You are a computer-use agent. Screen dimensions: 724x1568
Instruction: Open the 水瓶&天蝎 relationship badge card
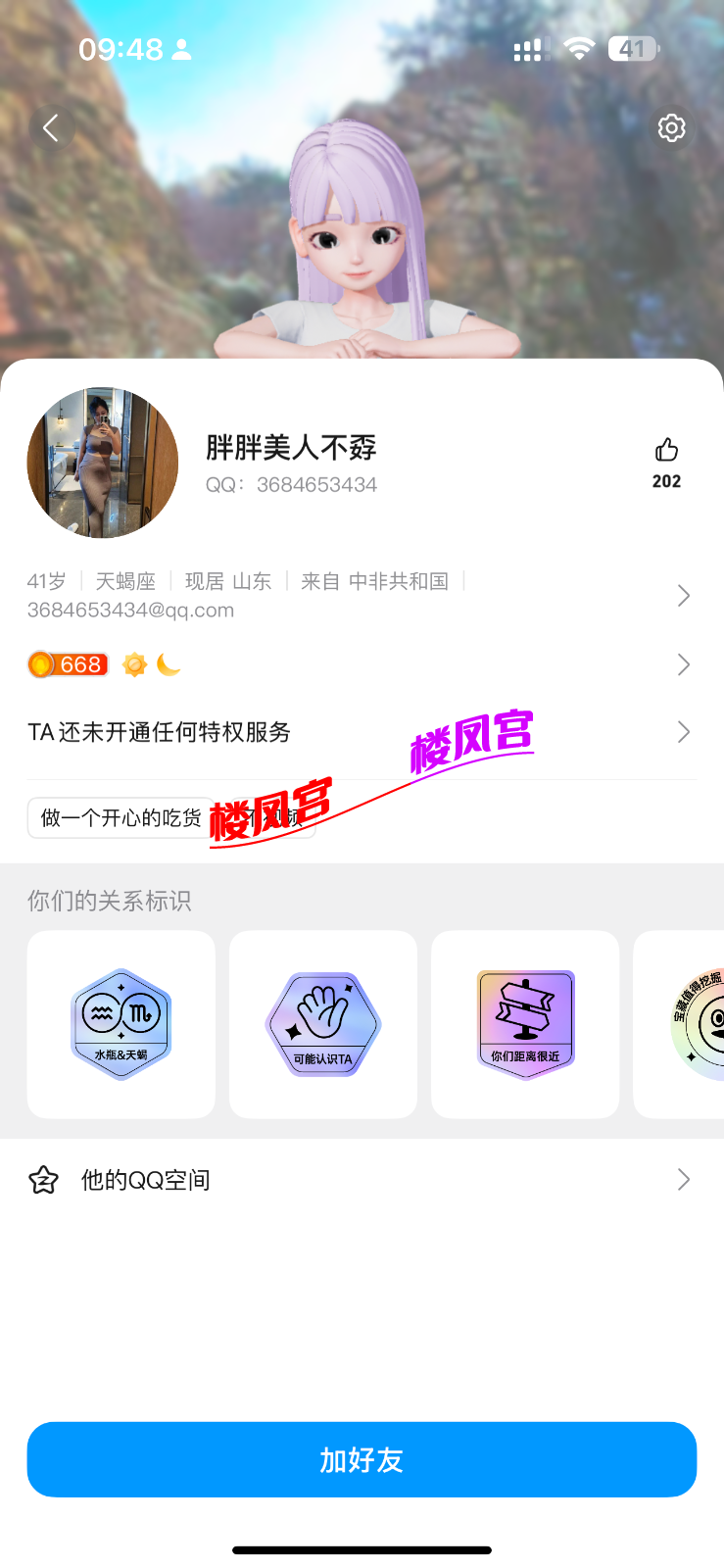[x=121, y=1024]
